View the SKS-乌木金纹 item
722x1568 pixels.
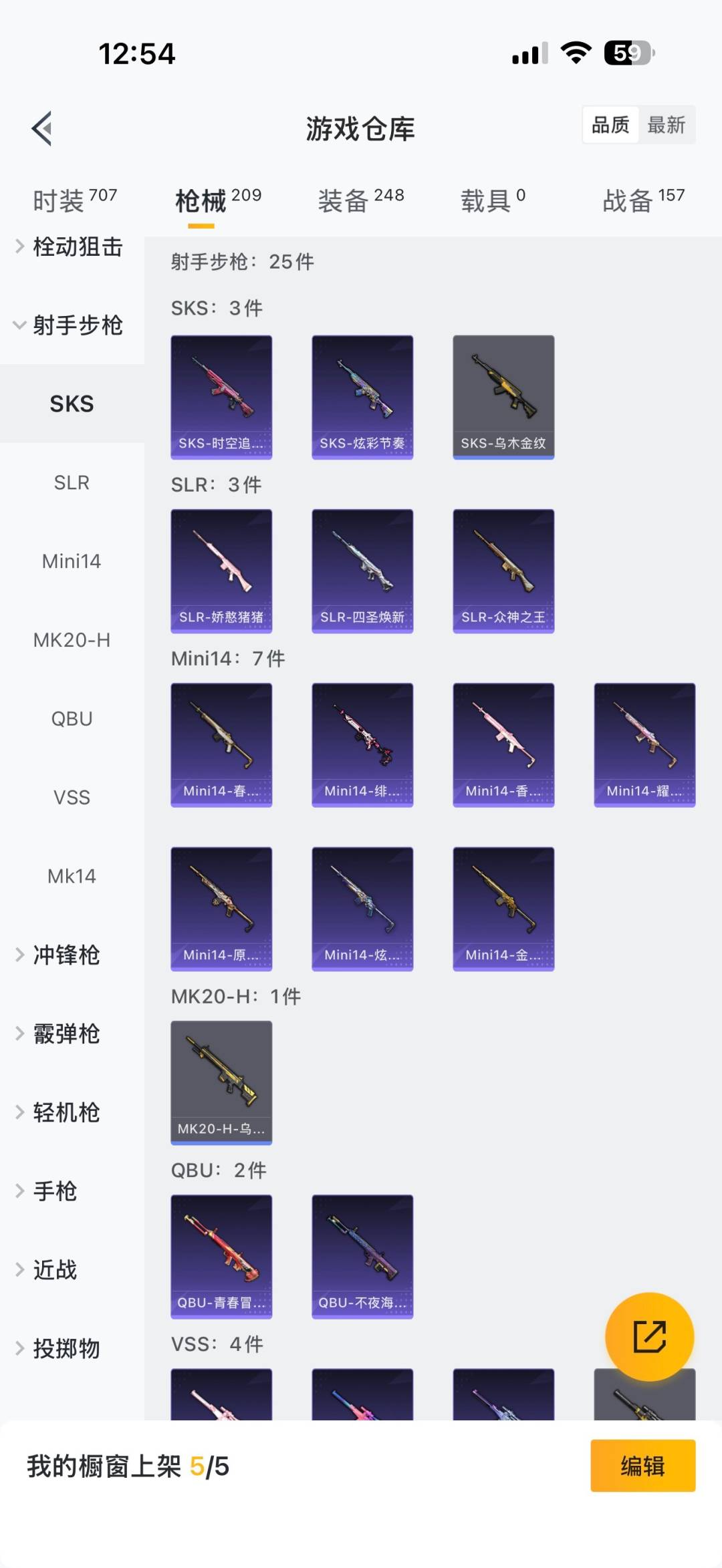(x=503, y=397)
